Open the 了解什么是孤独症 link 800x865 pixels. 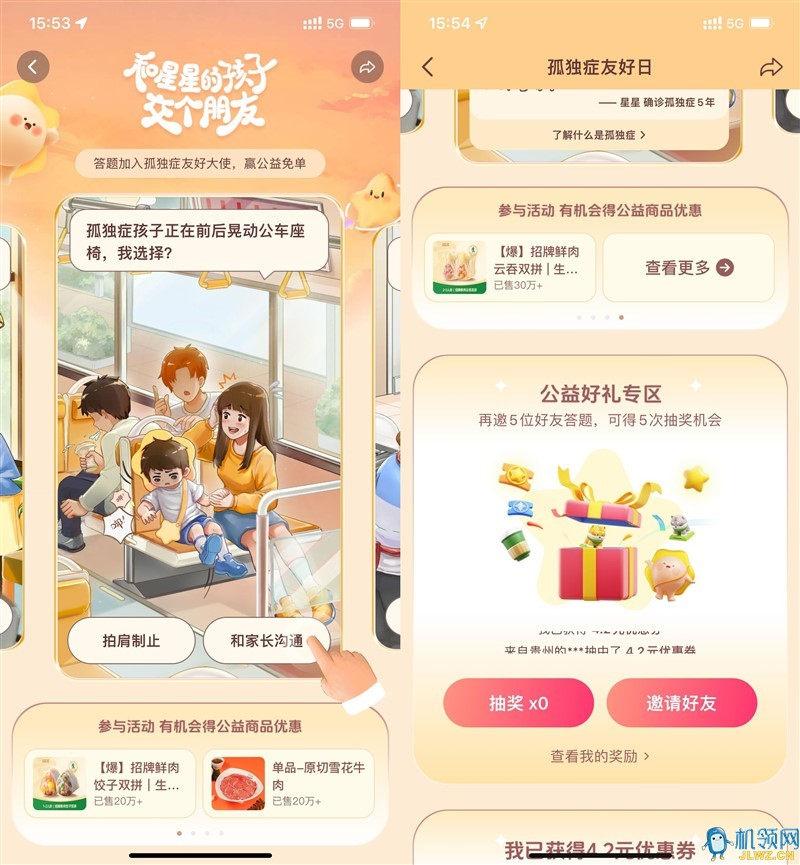click(x=598, y=133)
